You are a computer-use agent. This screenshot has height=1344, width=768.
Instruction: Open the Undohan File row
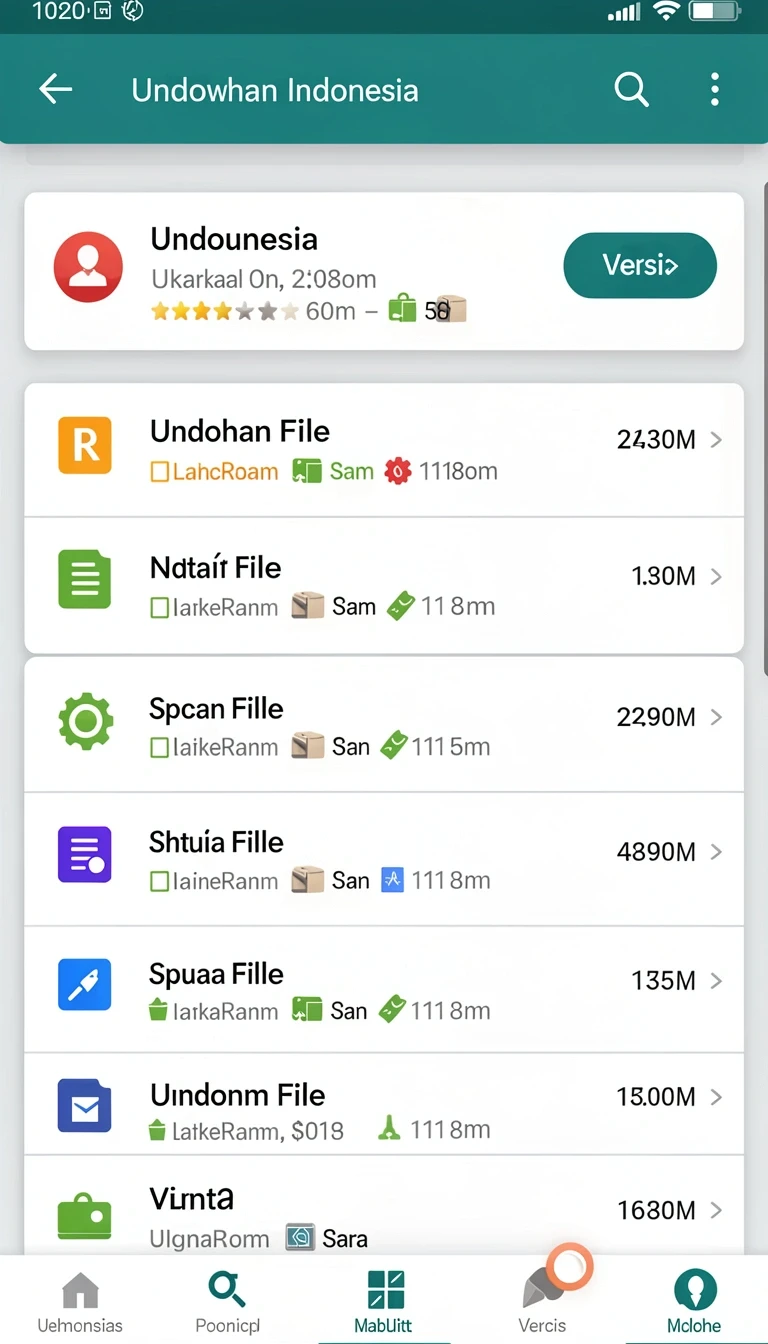click(x=384, y=450)
